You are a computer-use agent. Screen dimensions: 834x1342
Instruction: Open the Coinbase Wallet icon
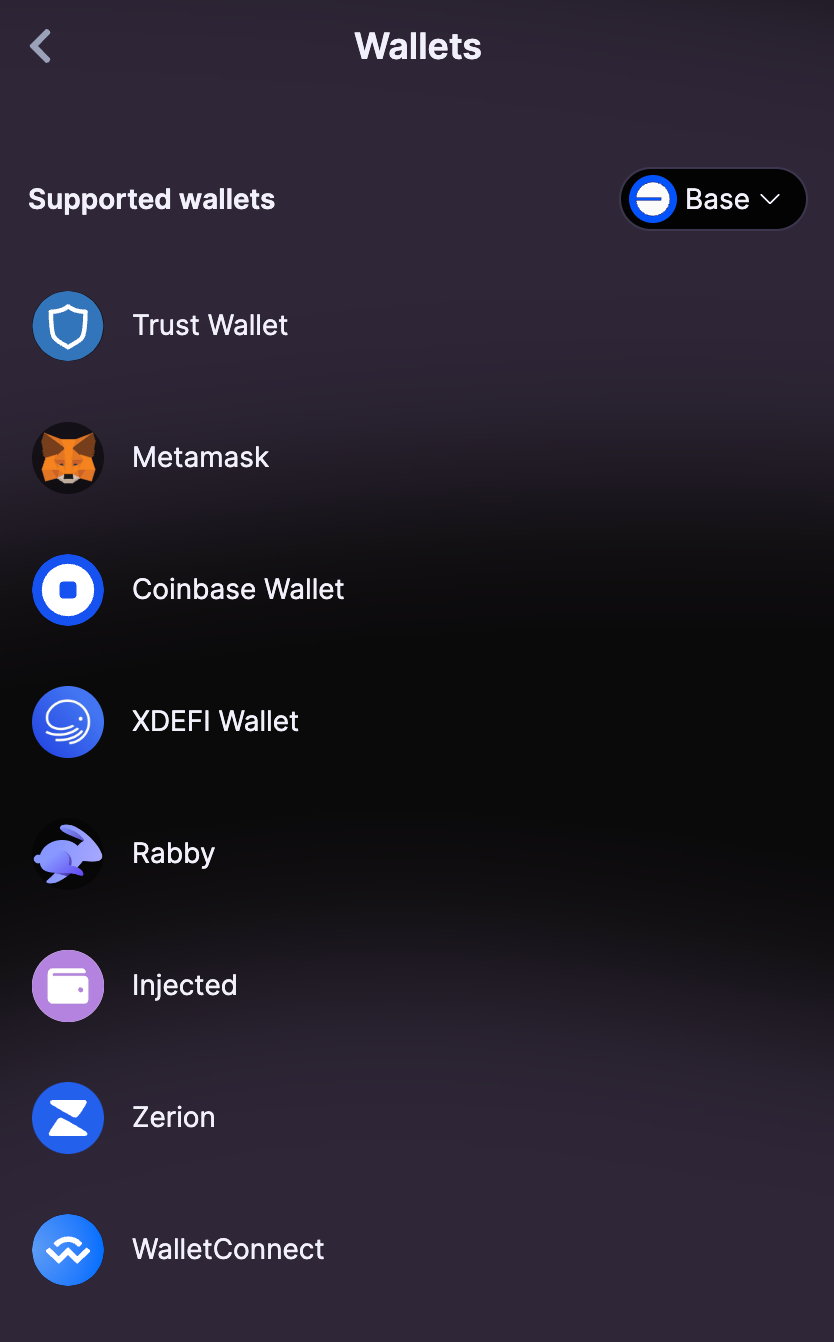68,590
